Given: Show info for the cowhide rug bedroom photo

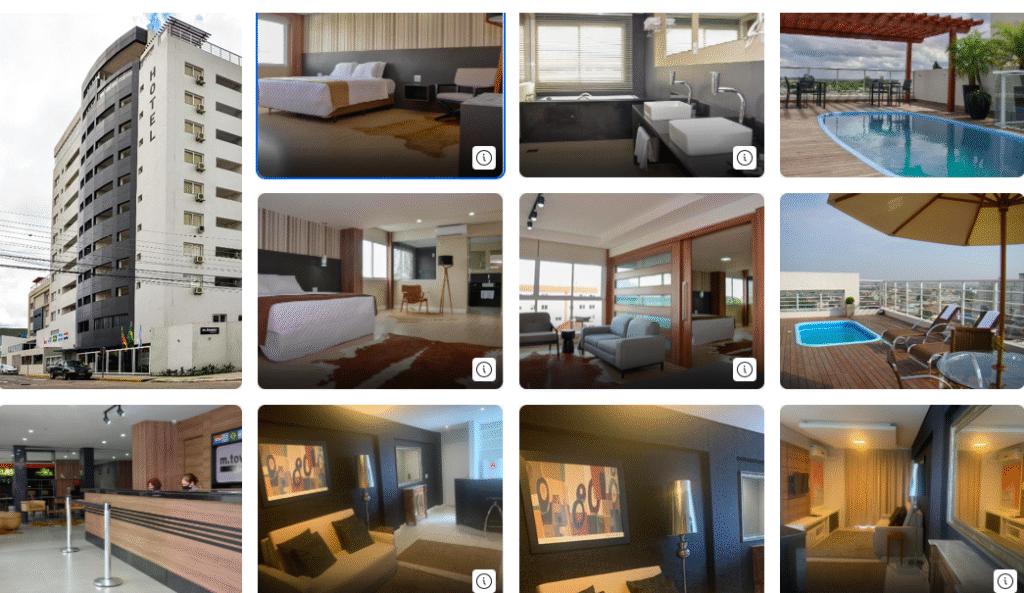Looking at the screenshot, I should coord(484,369).
